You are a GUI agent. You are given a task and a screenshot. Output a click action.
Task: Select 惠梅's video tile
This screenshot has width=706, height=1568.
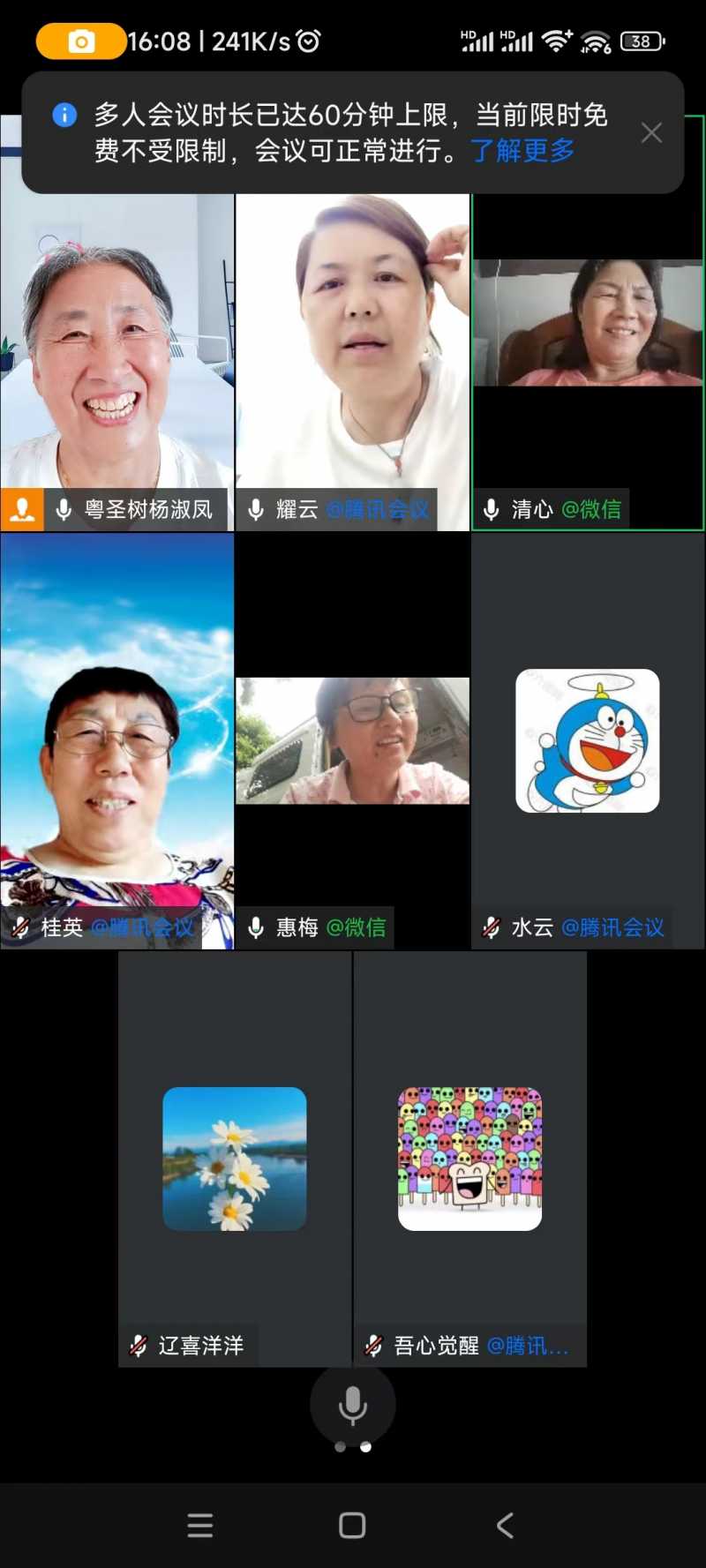(352, 741)
